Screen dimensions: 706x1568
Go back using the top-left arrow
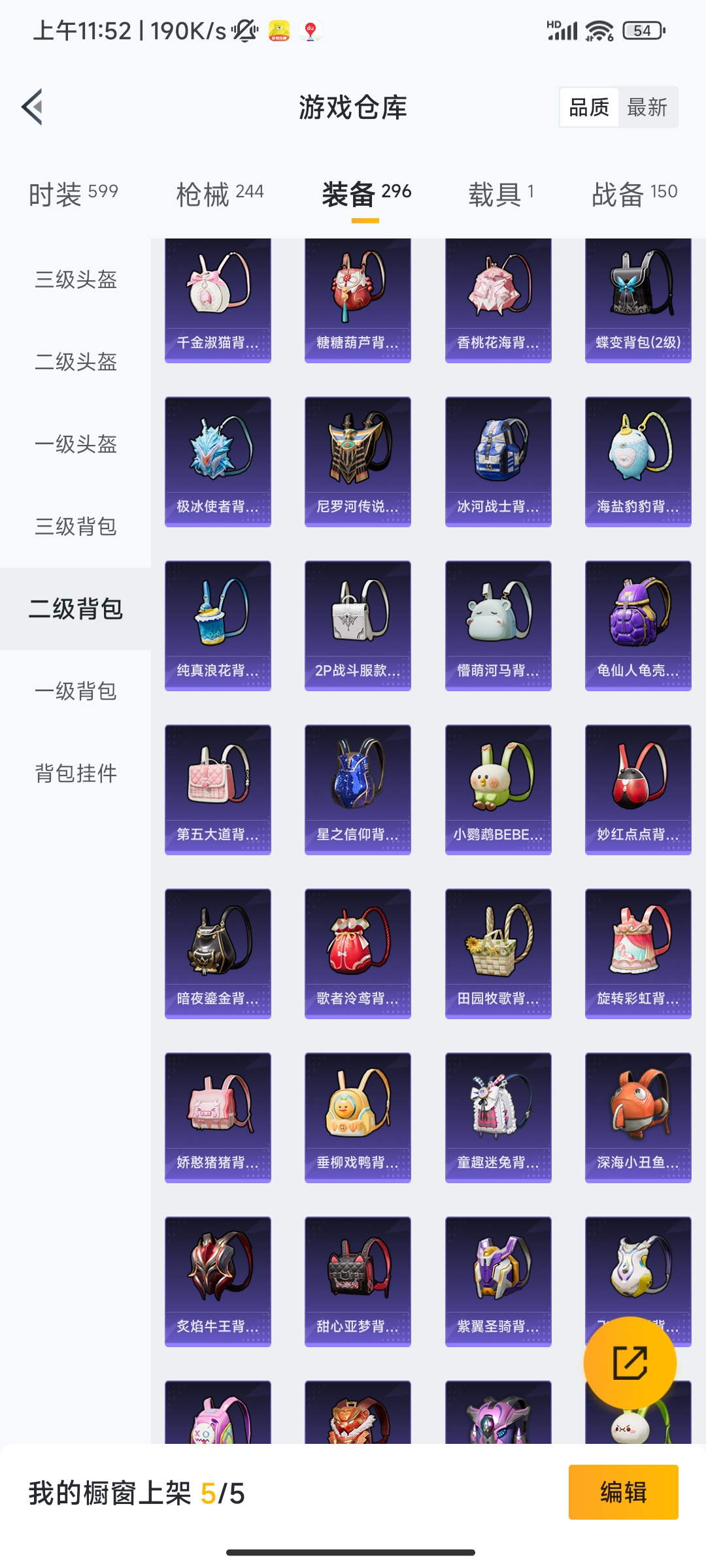(32, 106)
